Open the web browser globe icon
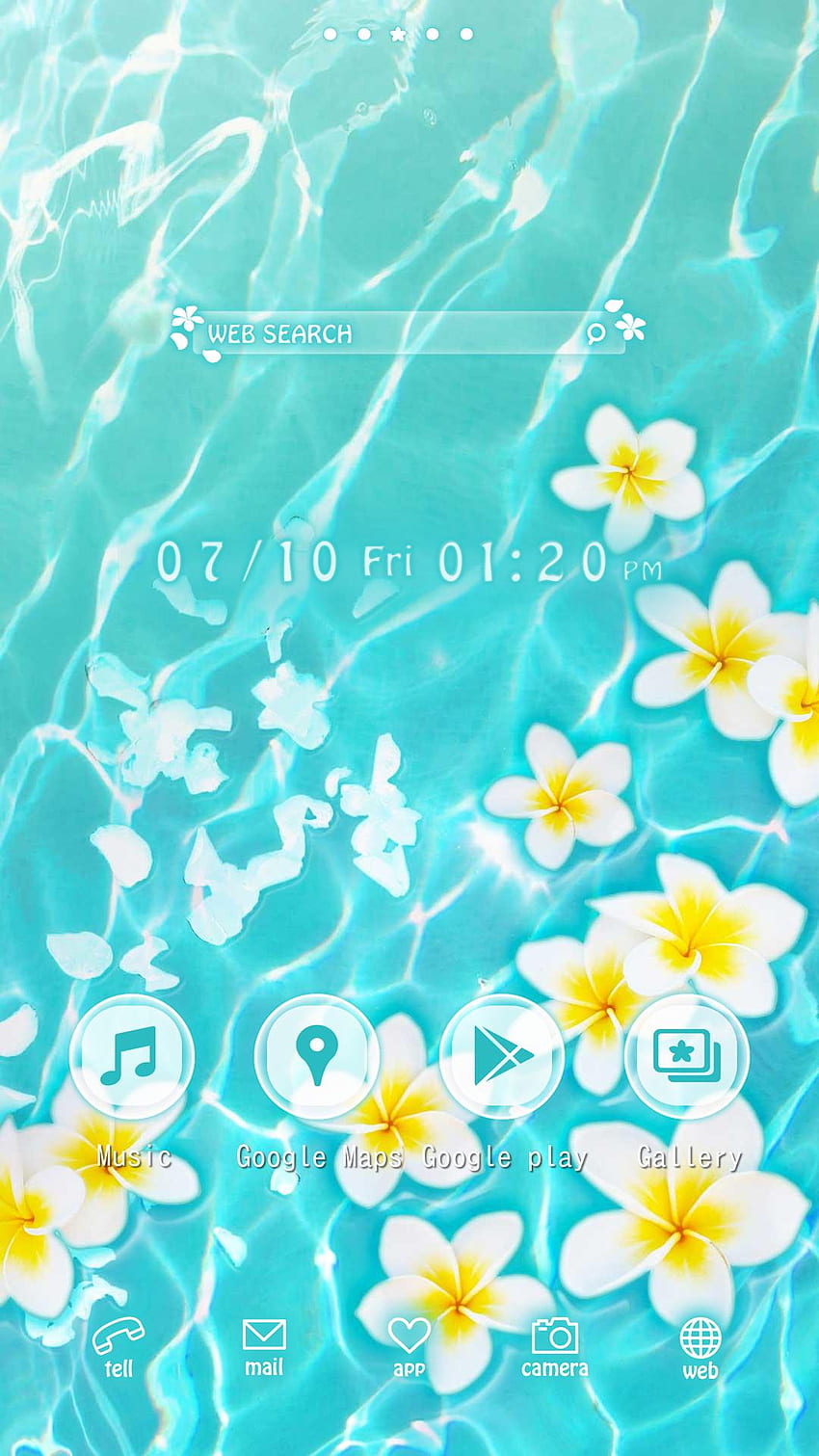The image size is (819, 1456). click(x=700, y=1347)
